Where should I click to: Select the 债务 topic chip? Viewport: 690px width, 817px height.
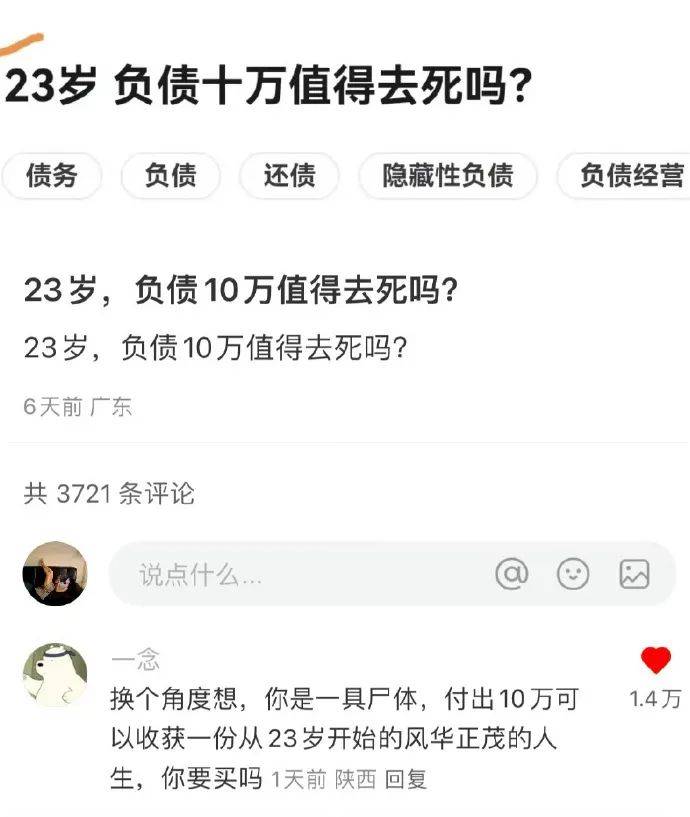52,177
